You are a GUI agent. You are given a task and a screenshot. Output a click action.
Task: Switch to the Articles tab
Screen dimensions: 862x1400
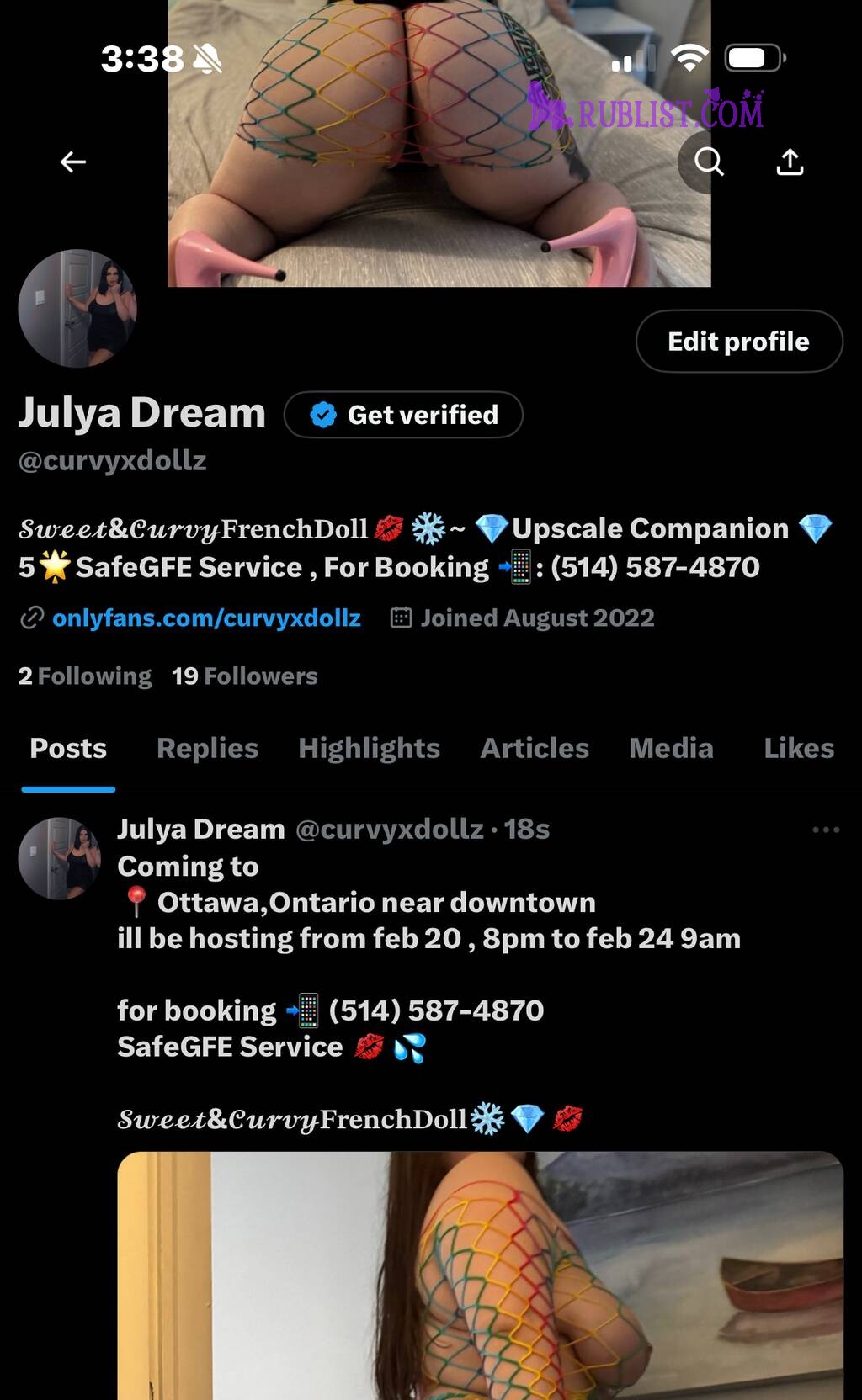(535, 748)
